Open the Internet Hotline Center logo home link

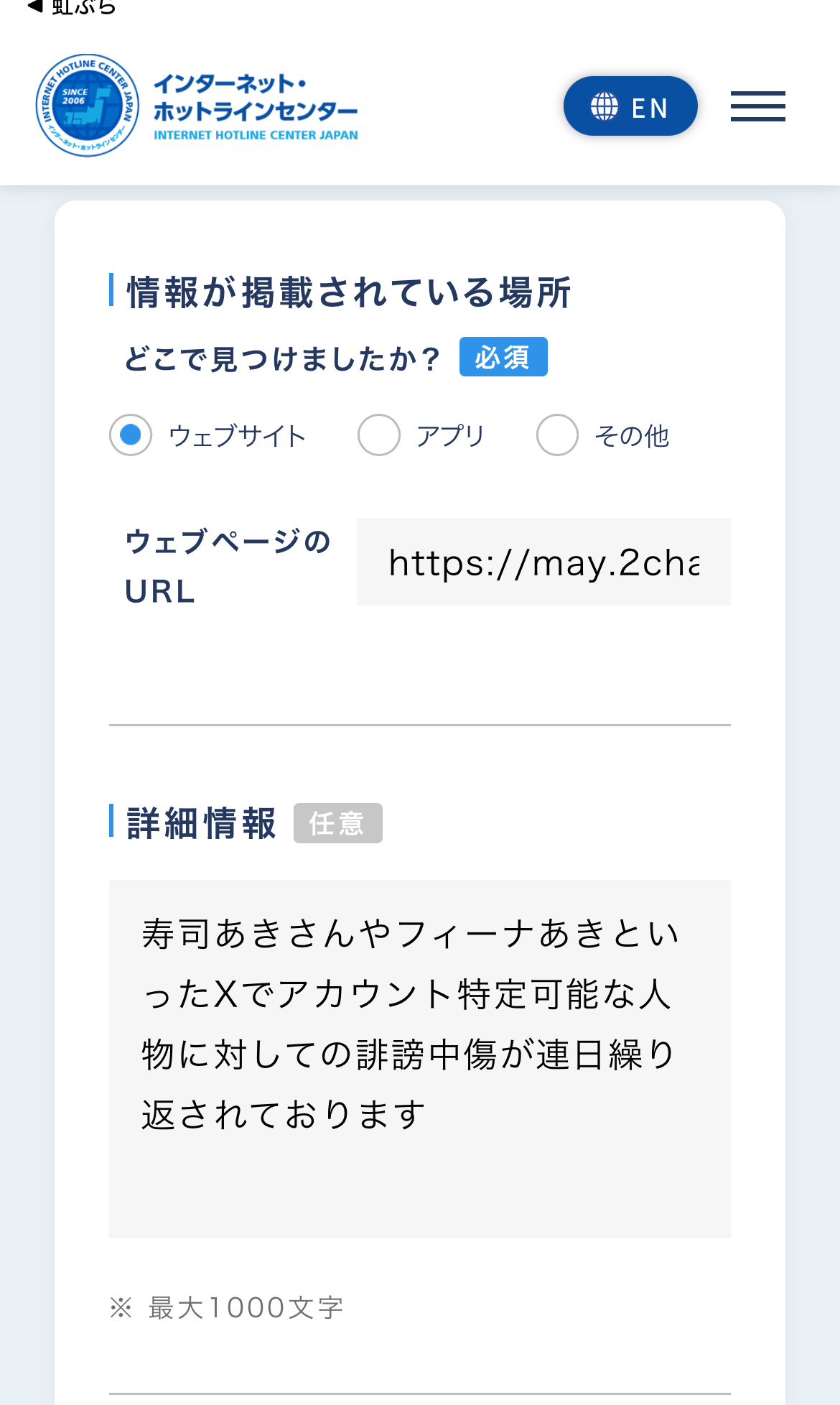197,106
